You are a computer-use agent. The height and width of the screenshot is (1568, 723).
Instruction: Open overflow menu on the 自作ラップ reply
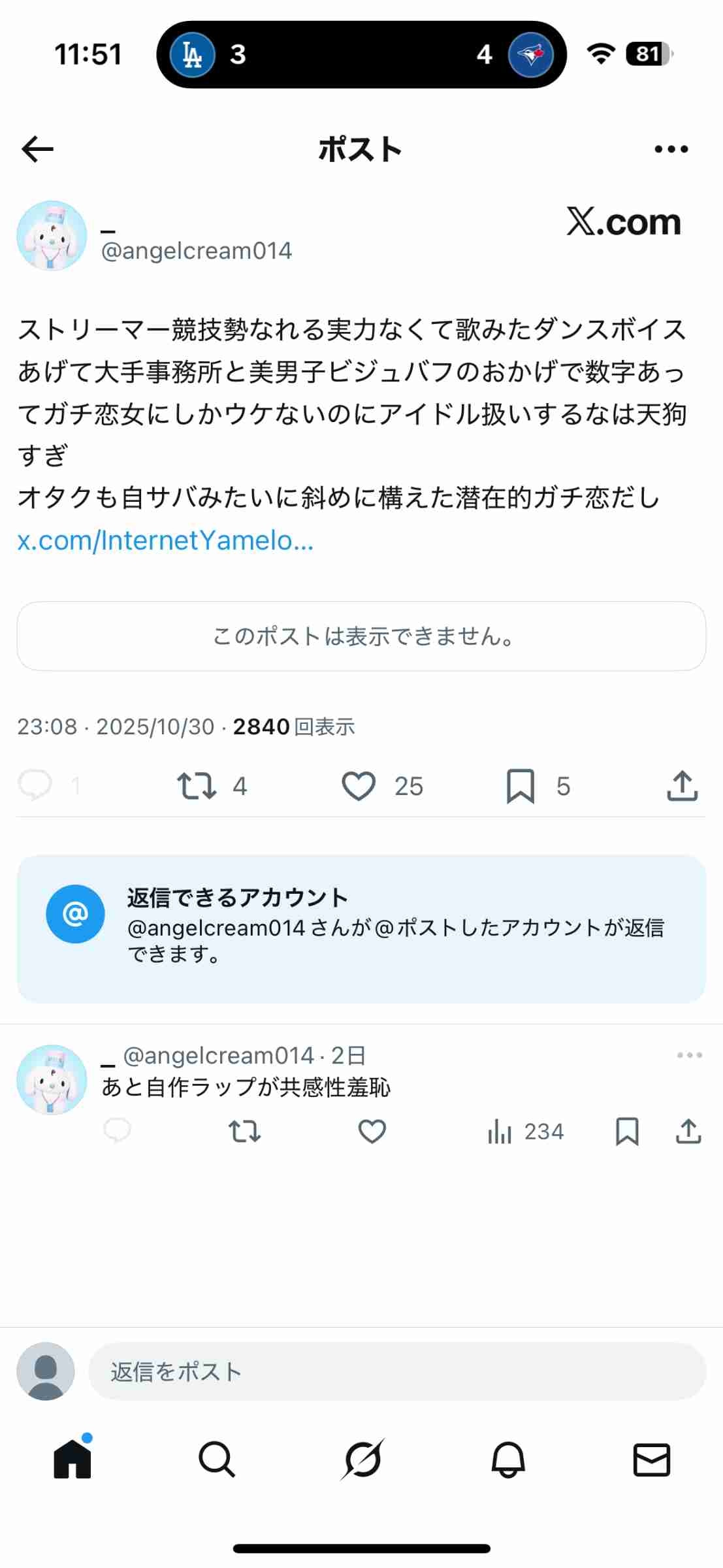[x=689, y=1055]
